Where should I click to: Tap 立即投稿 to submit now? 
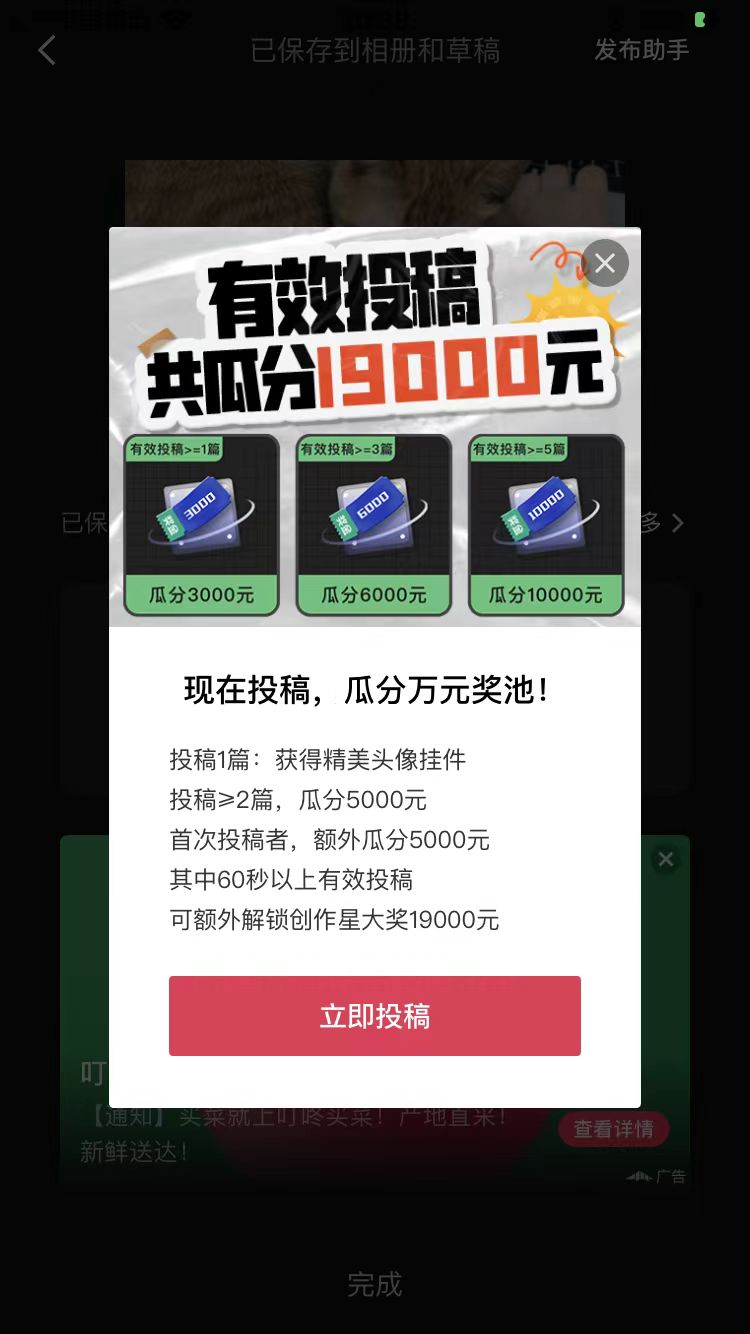tap(374, 1015)
